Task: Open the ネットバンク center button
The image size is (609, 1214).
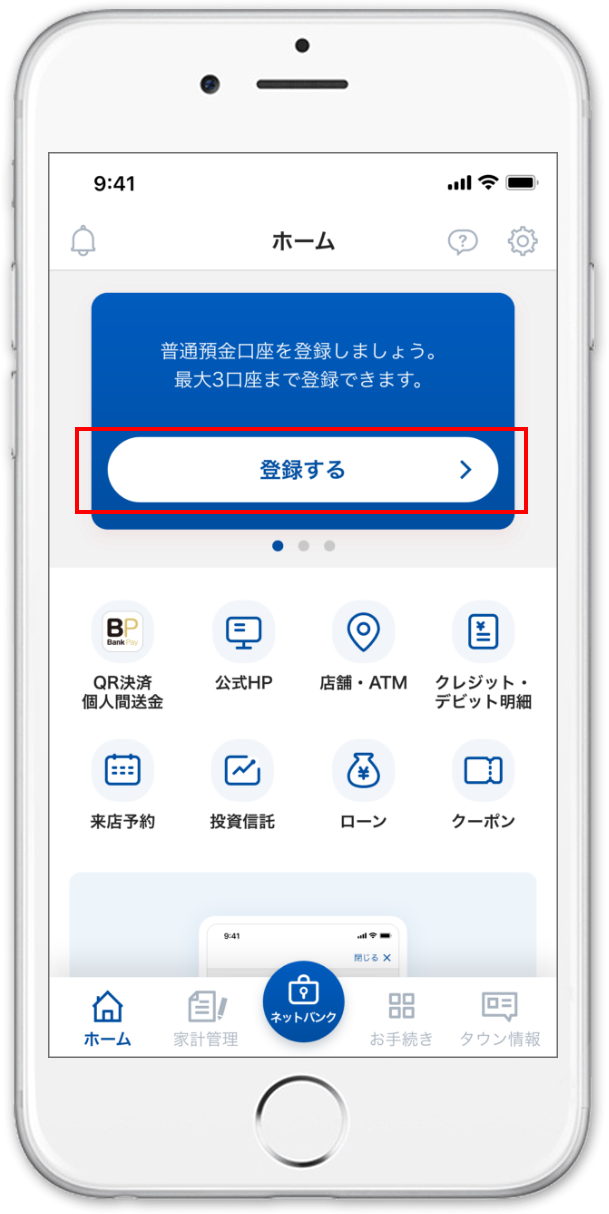Action: coord(303,1002)
